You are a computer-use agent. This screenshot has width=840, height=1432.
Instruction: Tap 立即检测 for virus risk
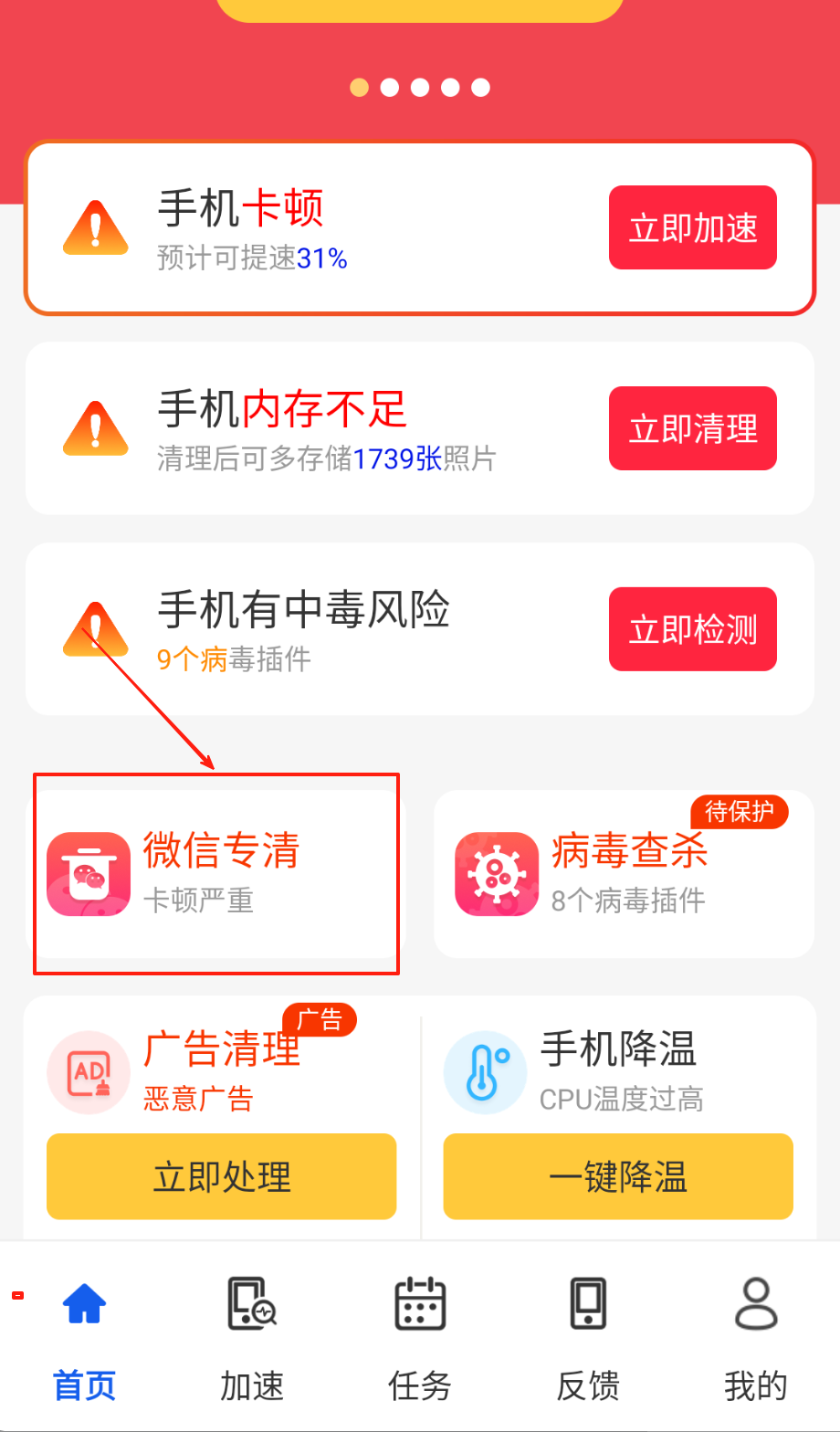(x=692, y=629)
